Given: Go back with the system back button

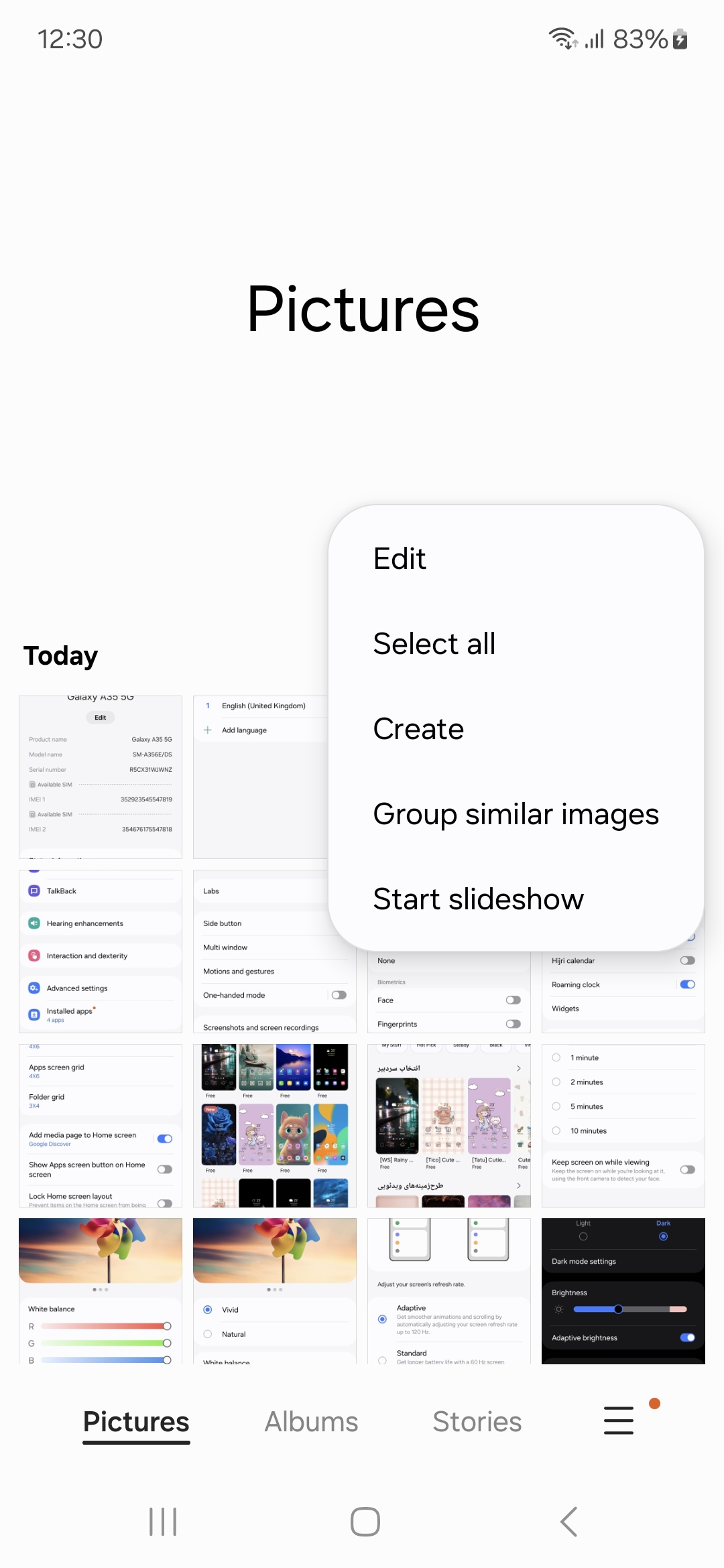Looking at the screenshot, I should (568, 1522).
